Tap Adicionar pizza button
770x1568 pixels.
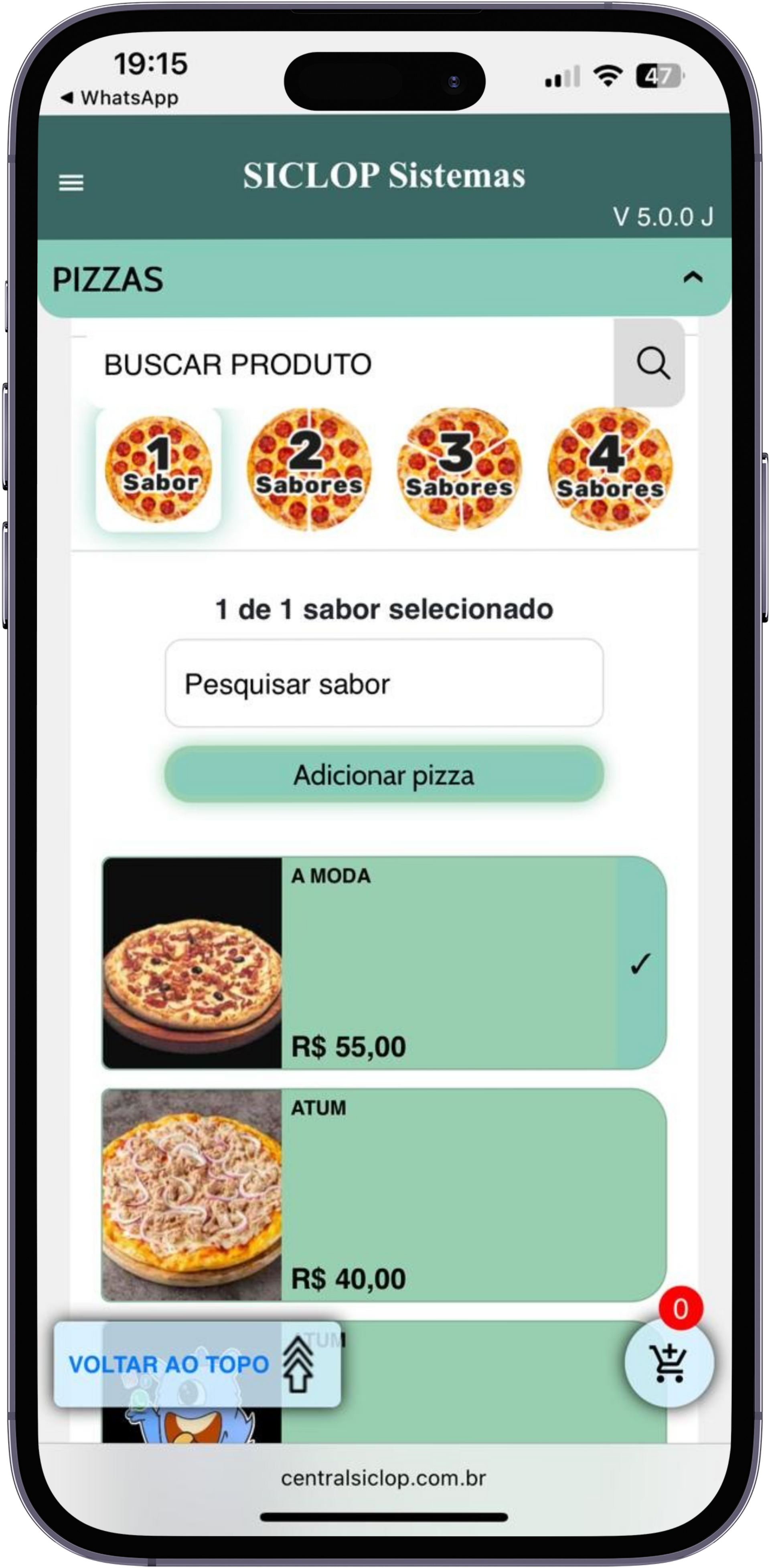[384, 775]
